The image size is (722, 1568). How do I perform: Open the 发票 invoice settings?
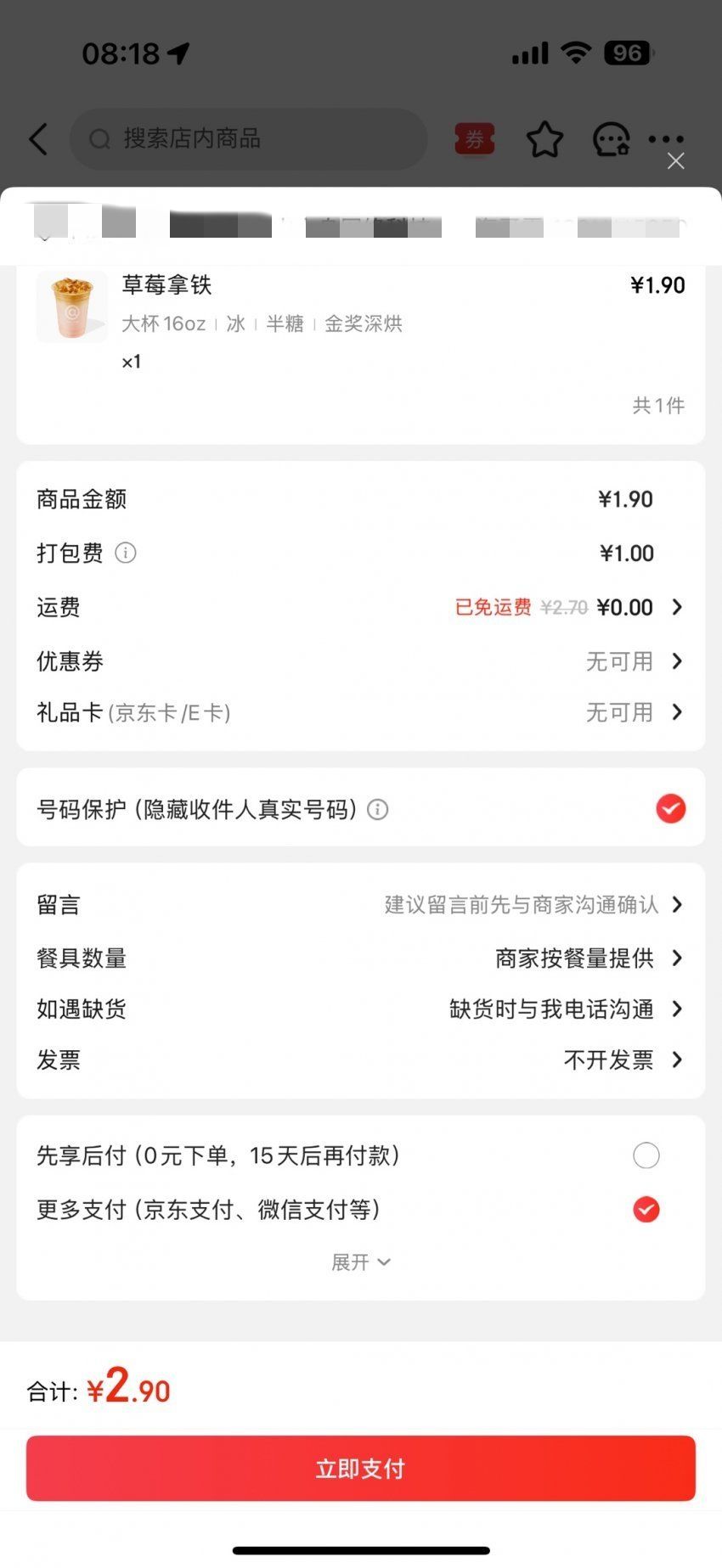tap(360, 1060)
